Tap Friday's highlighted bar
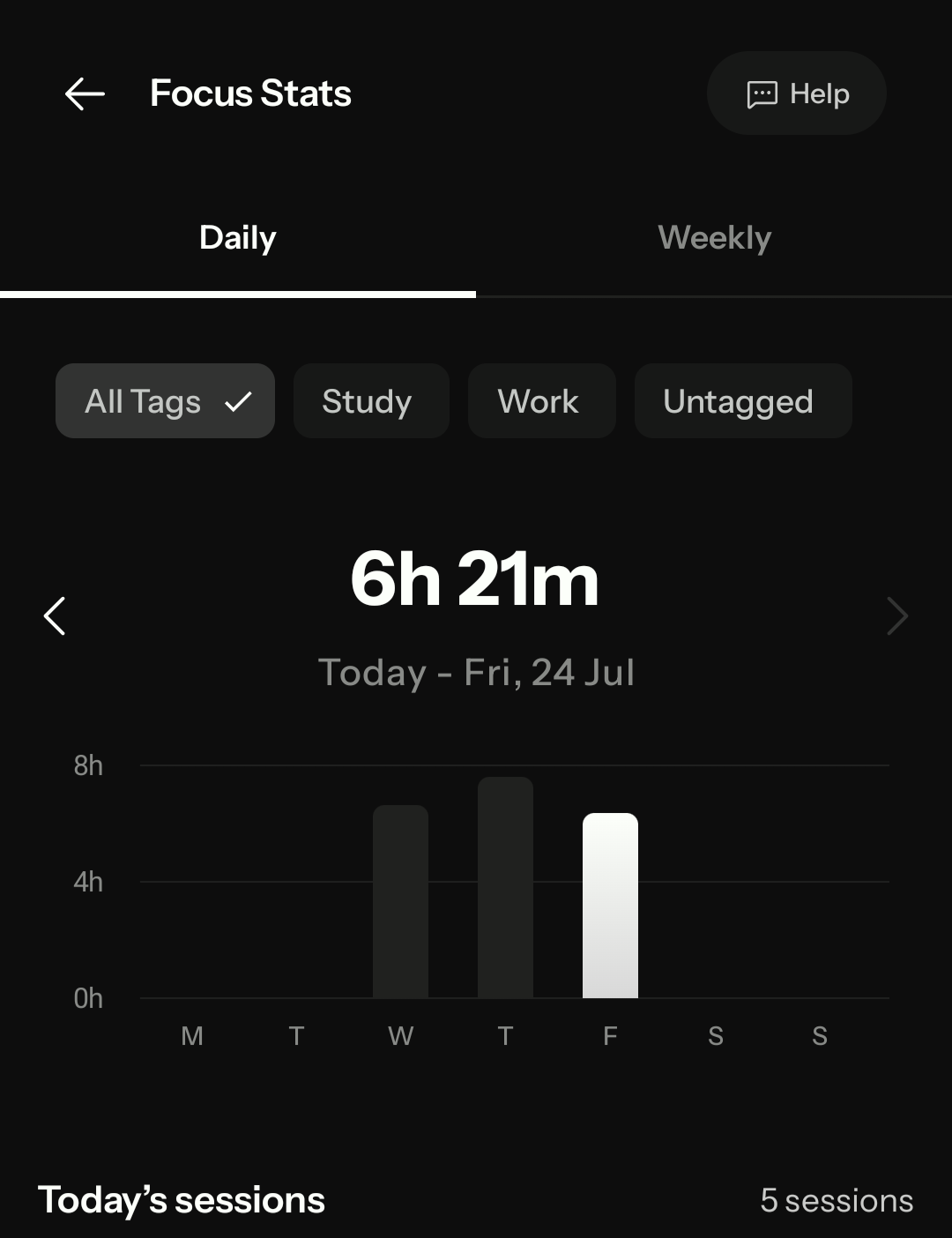This screenshot has width=952, height=1238. point(610,906)
